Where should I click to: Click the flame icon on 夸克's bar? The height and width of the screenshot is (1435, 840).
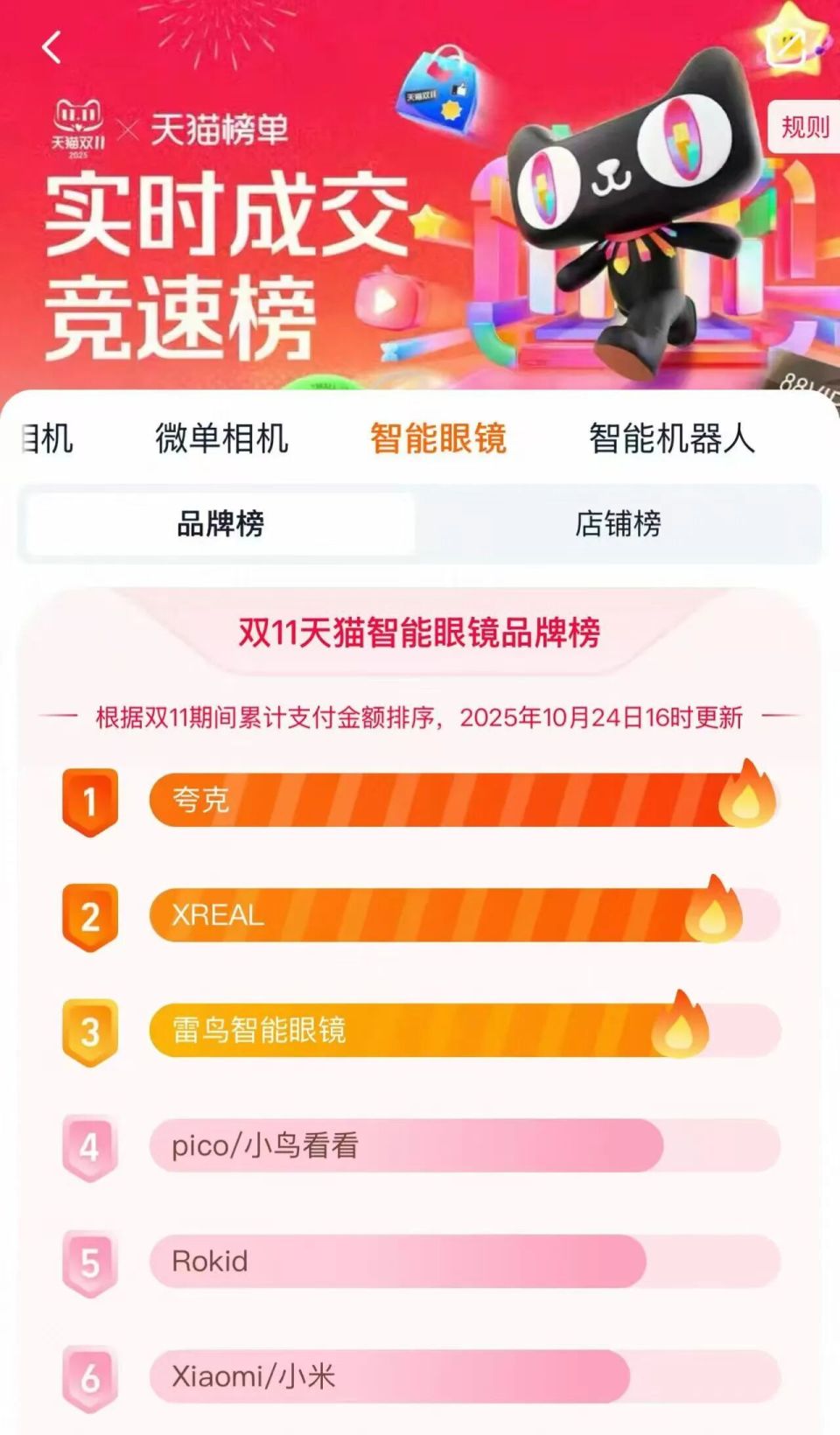pyautogui.click(x=748, y=800)
